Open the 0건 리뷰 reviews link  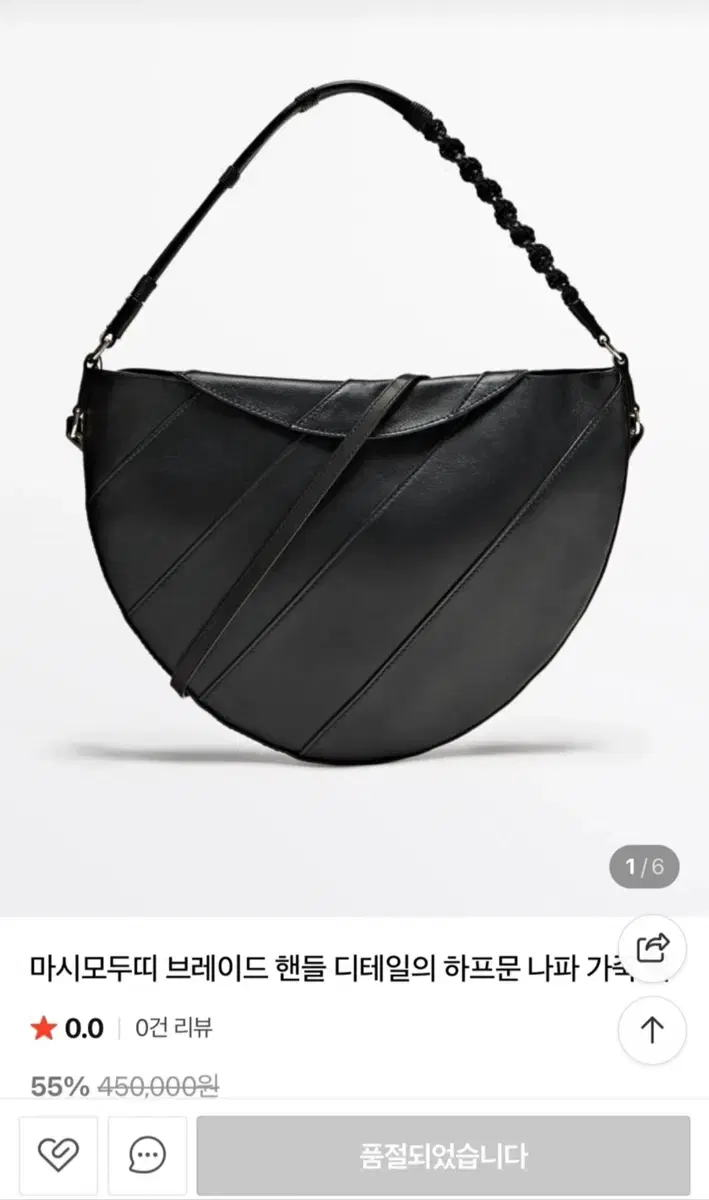(174, 1027)
